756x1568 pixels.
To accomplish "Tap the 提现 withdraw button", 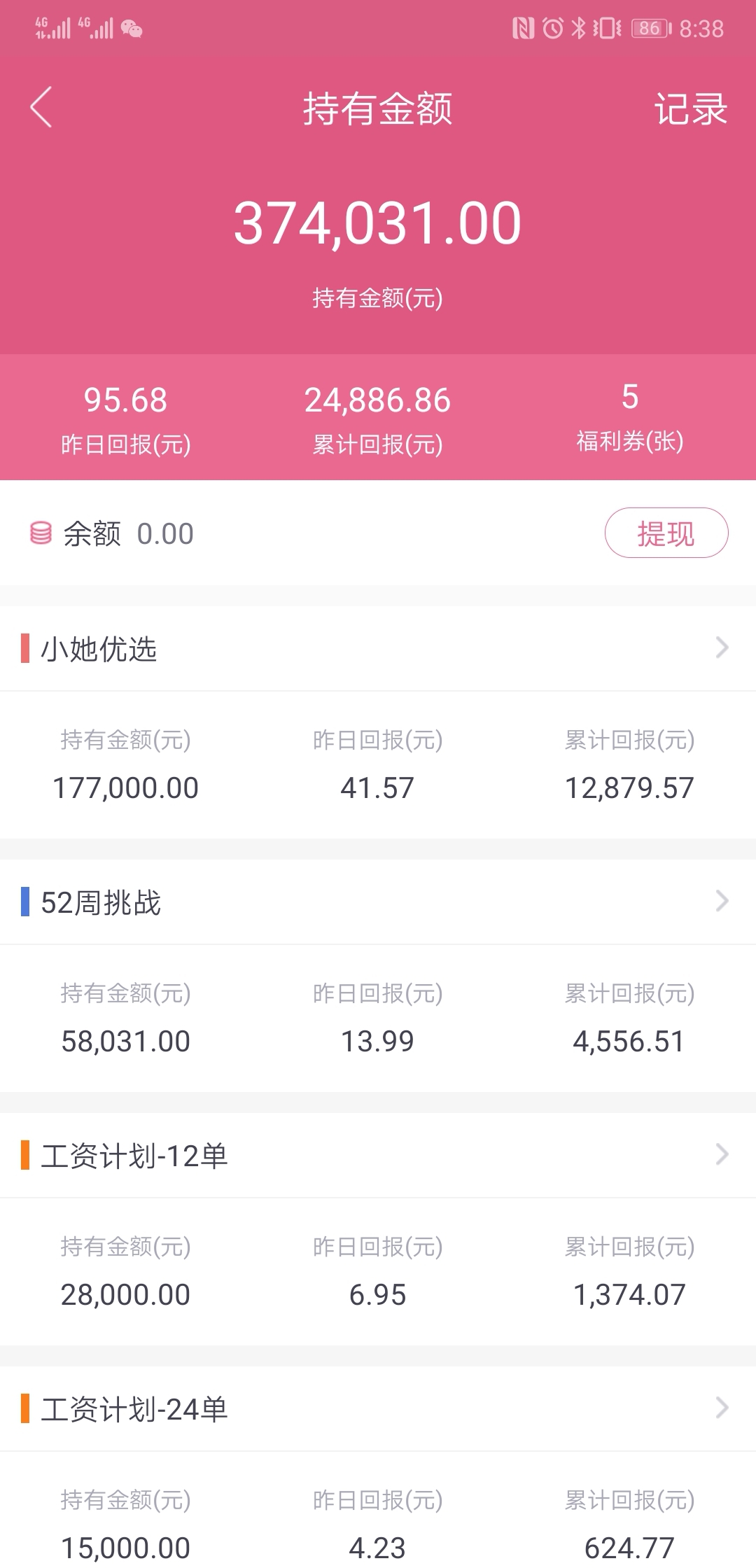I will coord(666,533).
